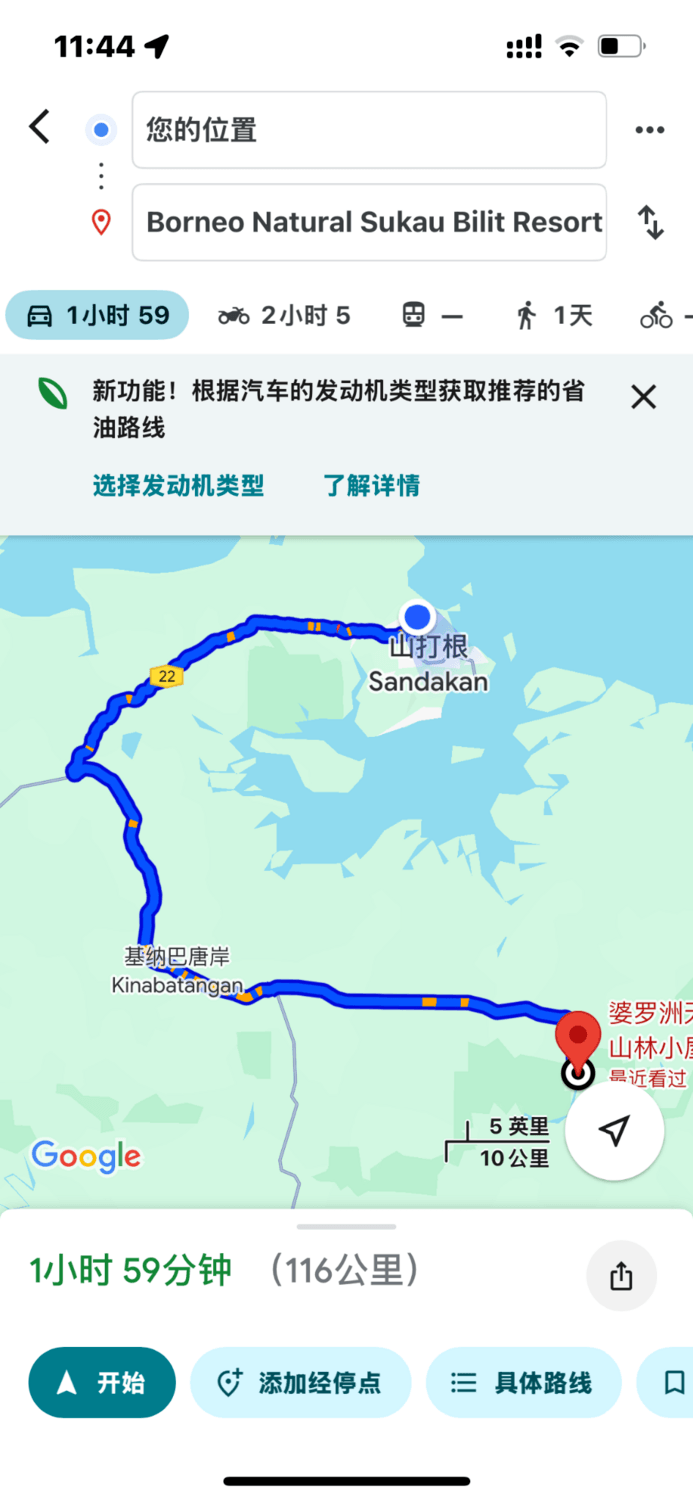Open 具体路线 step-by-step directions
This screenshot has height=1500, width=693.
point(522,1383)
